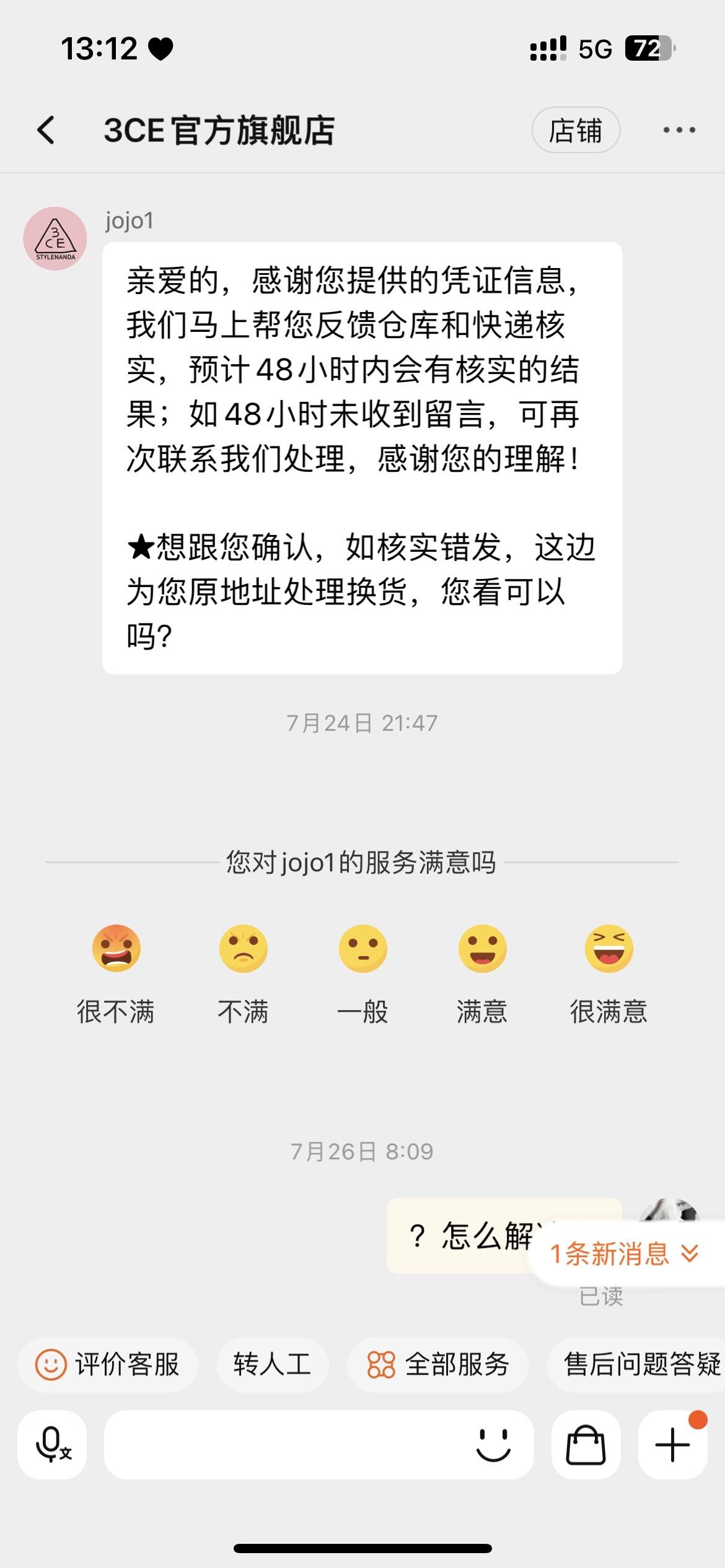Viewport: 725px width, 1568px height.
Task: Open the emoji picker
Action: pyautogui.click(x=493, y=1445)
